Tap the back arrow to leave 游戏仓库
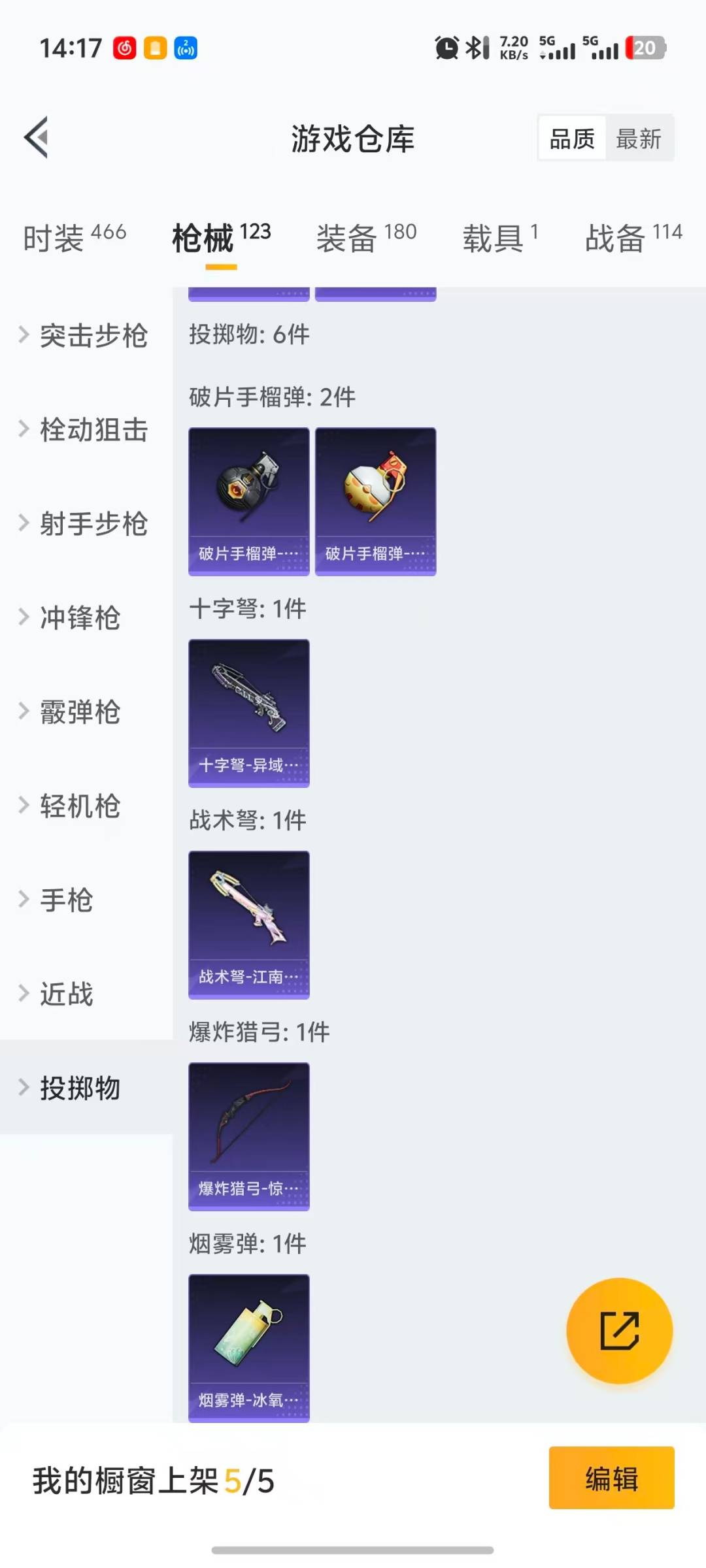Viewport: 706px width, 1568px height. pyautogui.click(x=37, y=137)
